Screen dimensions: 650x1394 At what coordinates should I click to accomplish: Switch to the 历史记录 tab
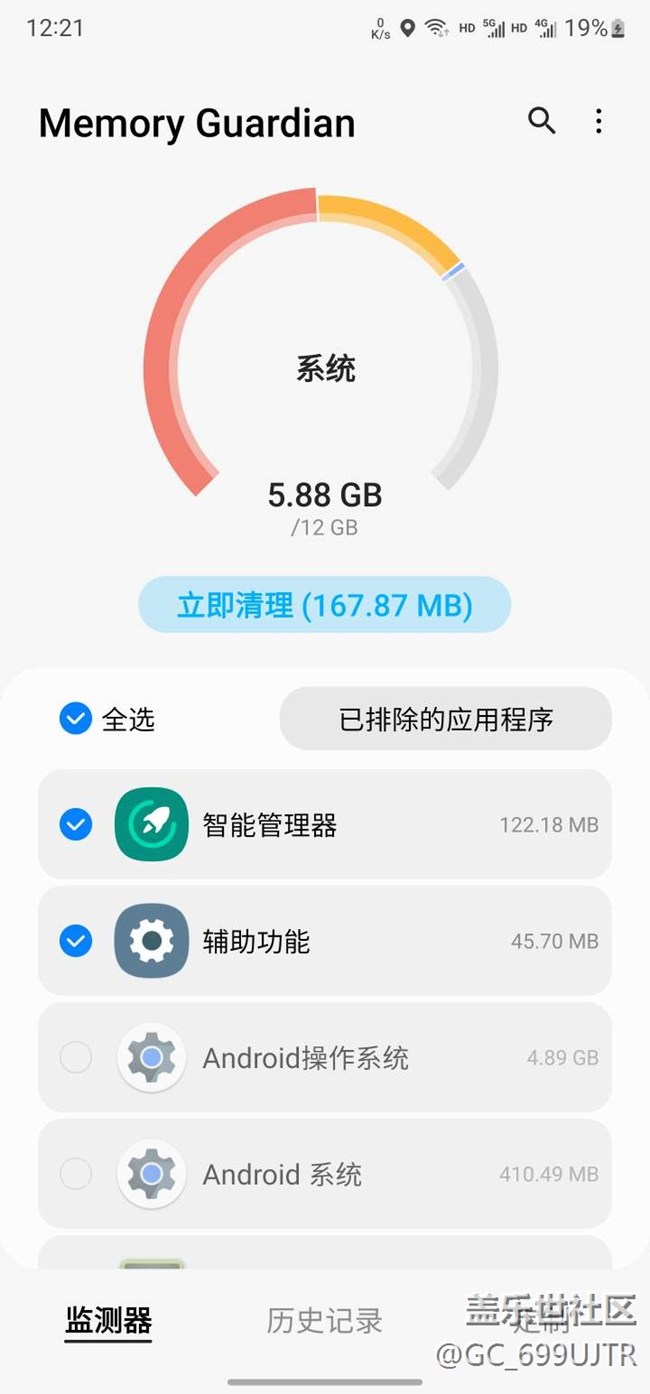[x=324, y=1321]
